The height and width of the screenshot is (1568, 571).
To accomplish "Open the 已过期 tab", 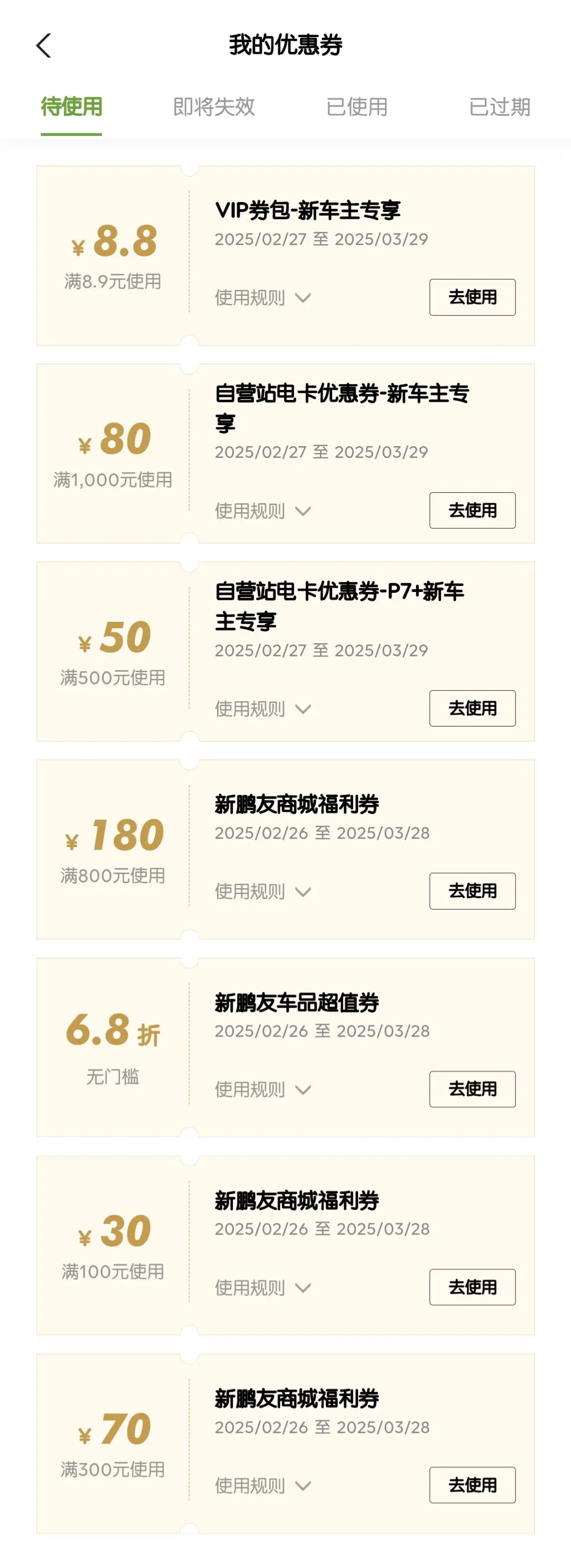I will pyautogui.click(x=499, y=107).
